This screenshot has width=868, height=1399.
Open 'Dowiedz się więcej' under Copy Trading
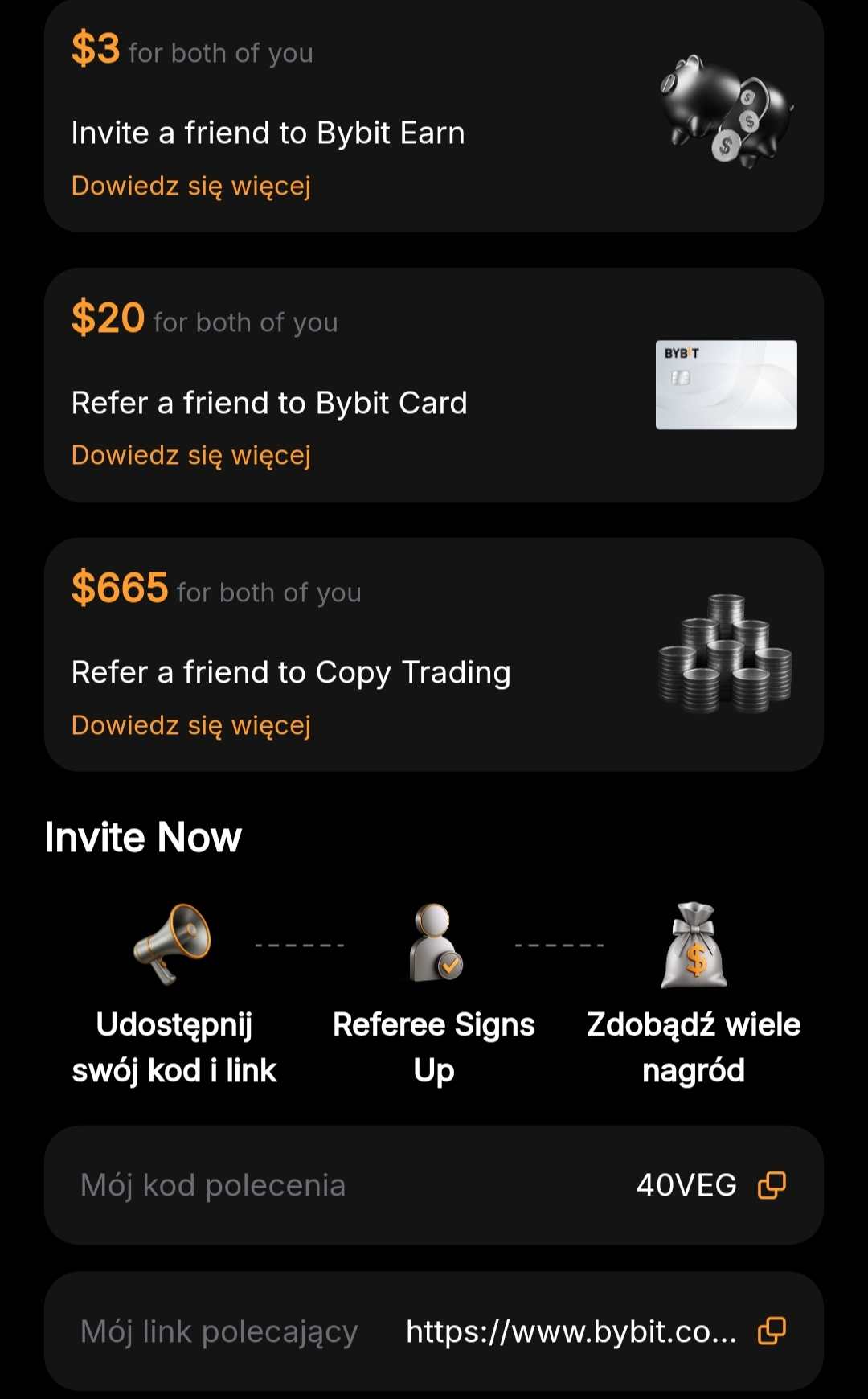point(190,725)
